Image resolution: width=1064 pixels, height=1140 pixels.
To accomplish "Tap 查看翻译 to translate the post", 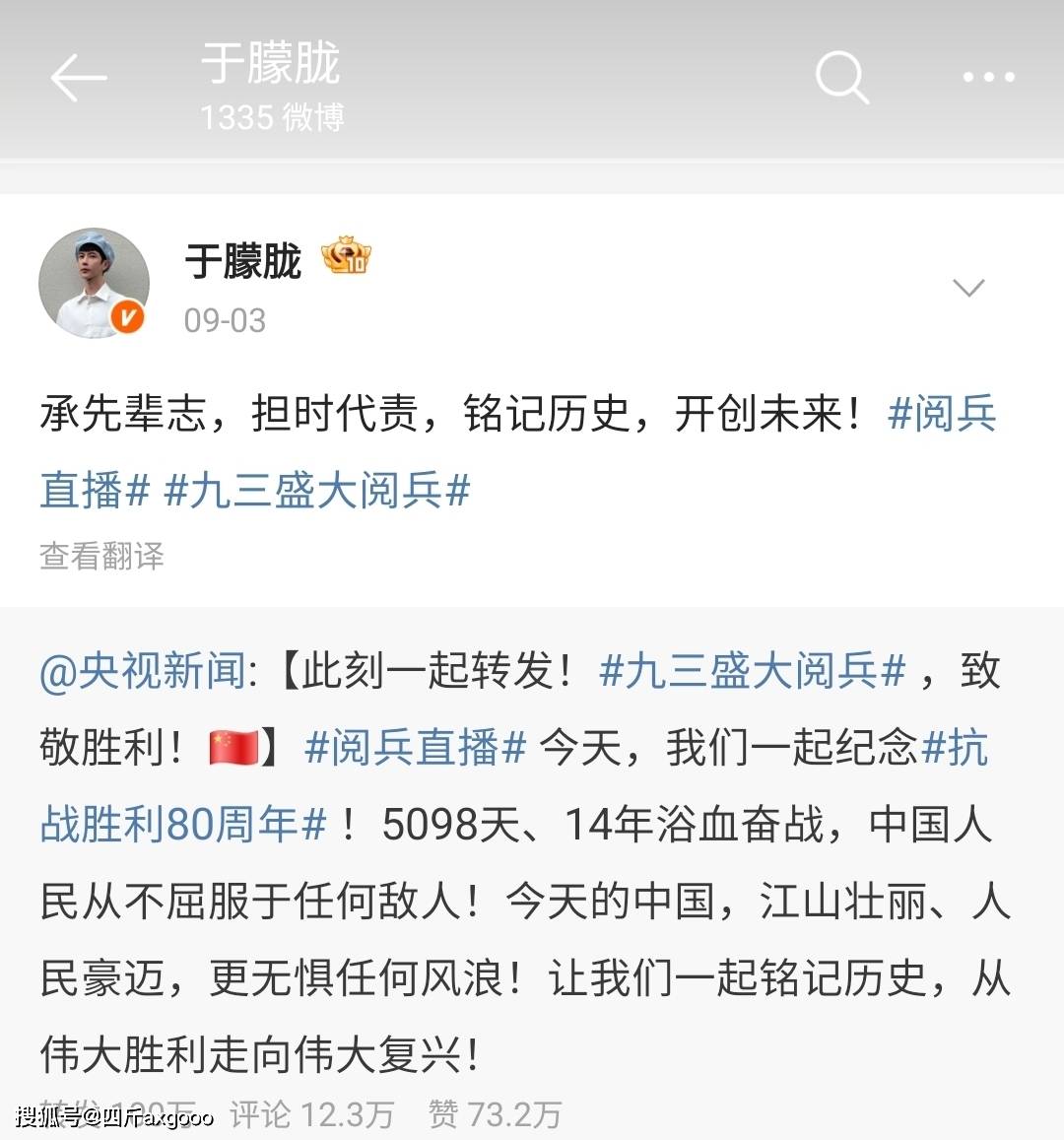I will click(101, 557).
